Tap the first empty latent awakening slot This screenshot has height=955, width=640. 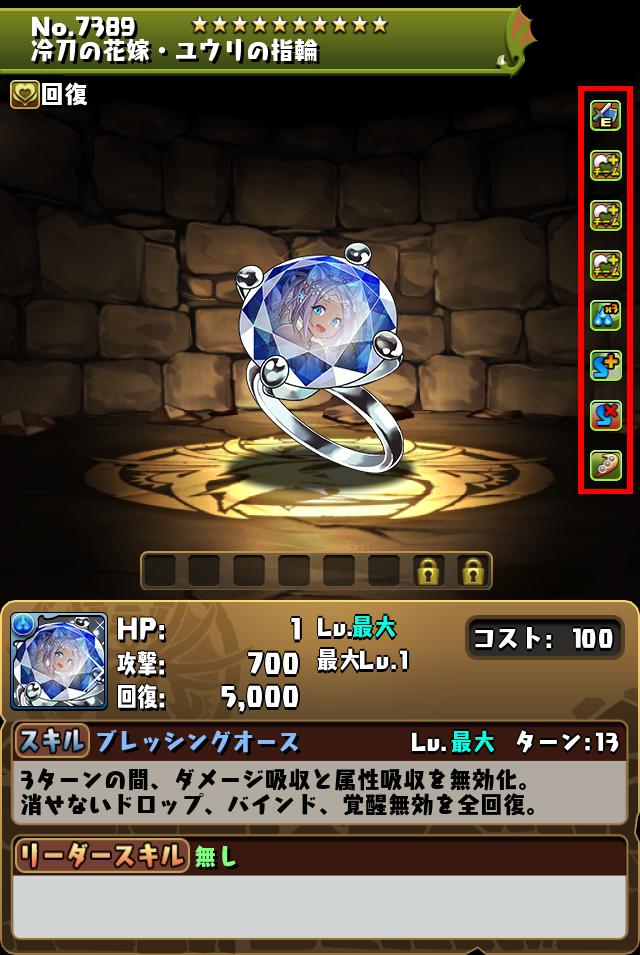click(160, 571)
